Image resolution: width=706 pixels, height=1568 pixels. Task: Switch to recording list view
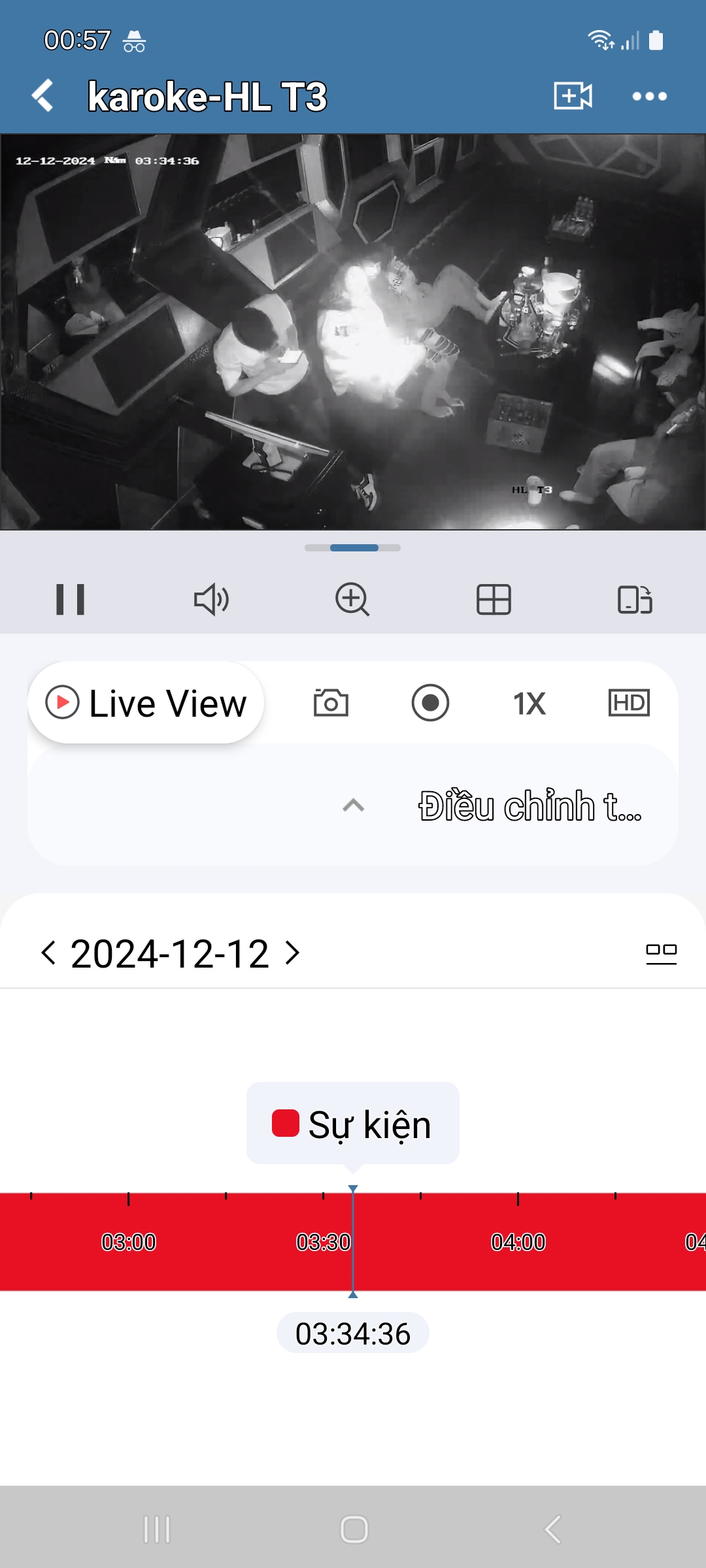pyautogui.click(x=661, y=953)
